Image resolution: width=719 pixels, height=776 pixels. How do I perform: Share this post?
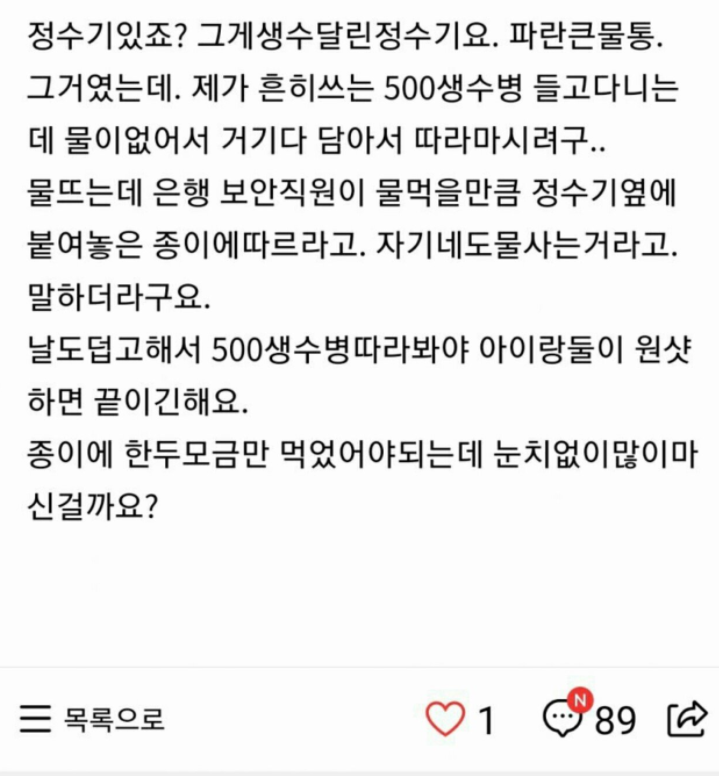[687, 718]
